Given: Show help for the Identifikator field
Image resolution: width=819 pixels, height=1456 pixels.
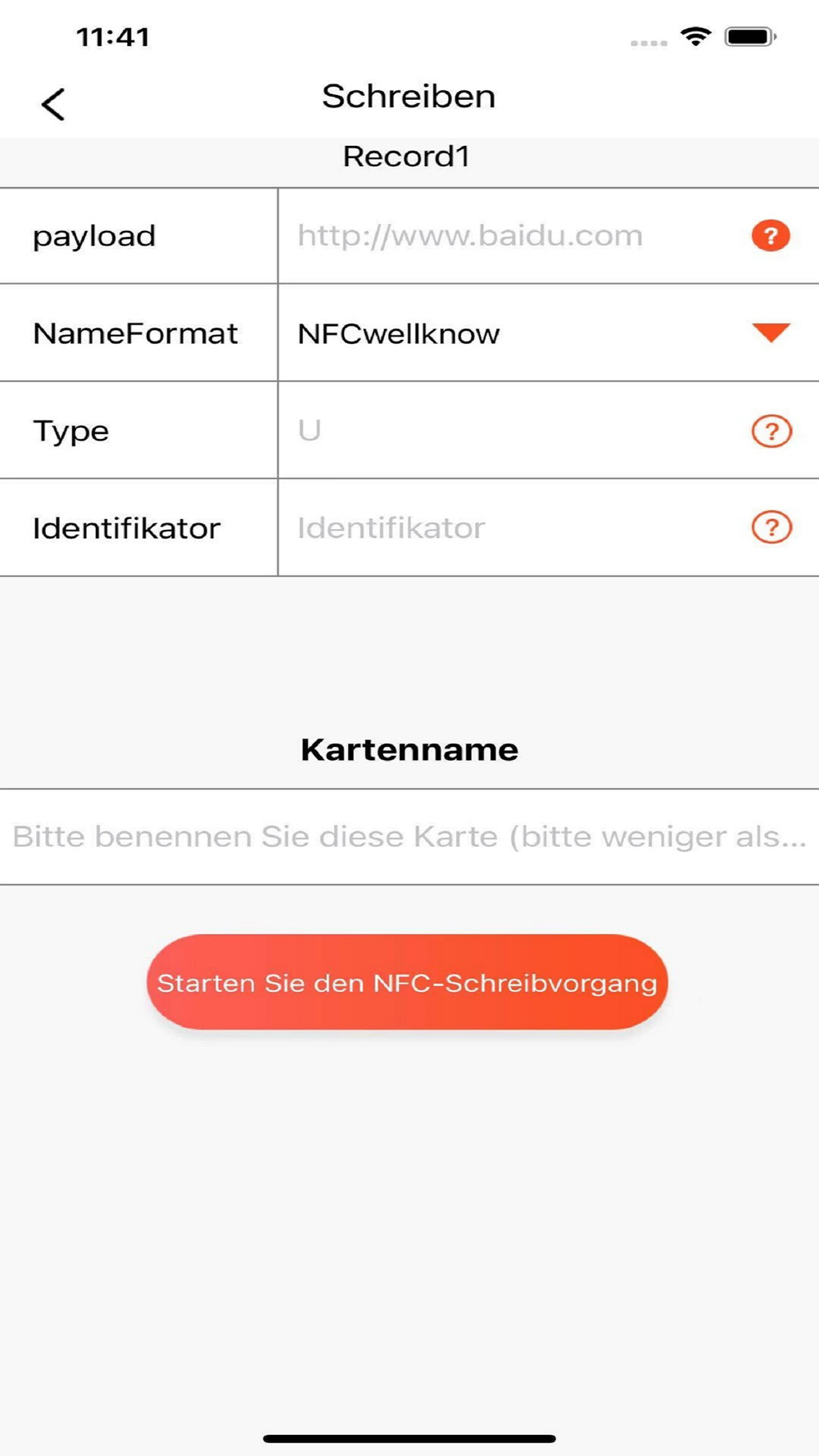Looking at the screenshot, I should (x=771, y=528).
